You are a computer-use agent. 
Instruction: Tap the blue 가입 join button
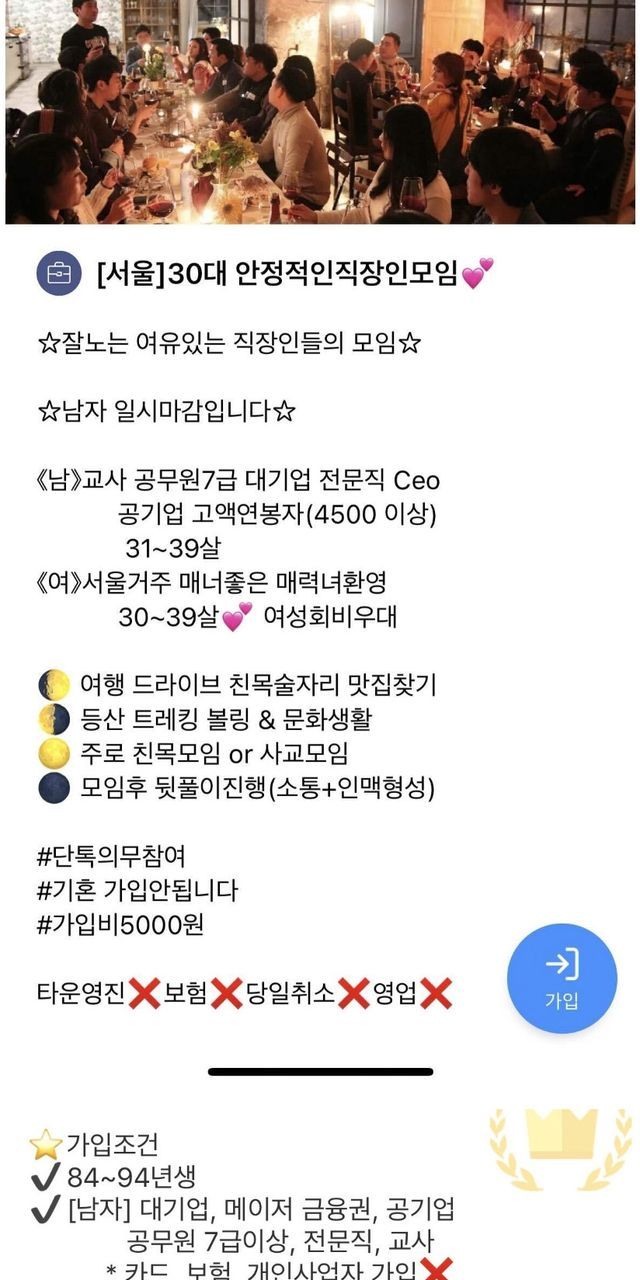point(561,977)
